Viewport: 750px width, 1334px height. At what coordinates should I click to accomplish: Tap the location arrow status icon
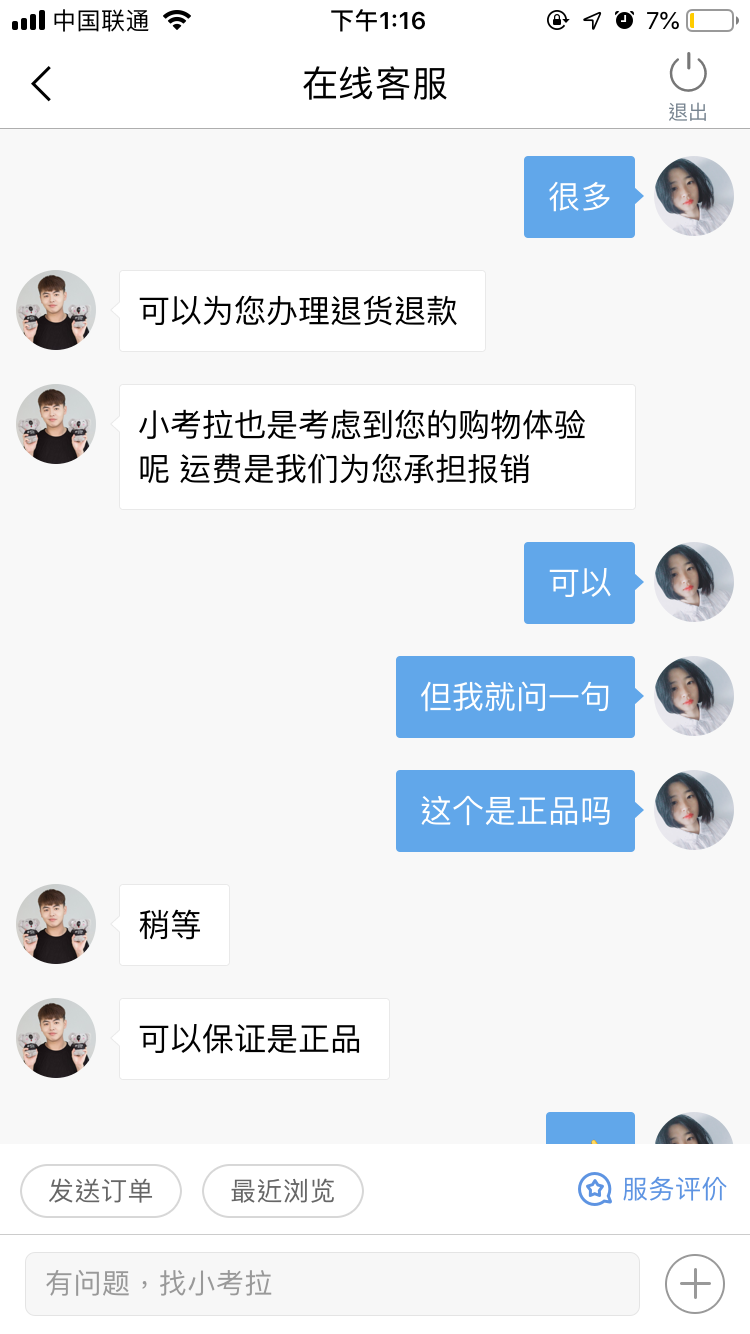pos(590,19)
